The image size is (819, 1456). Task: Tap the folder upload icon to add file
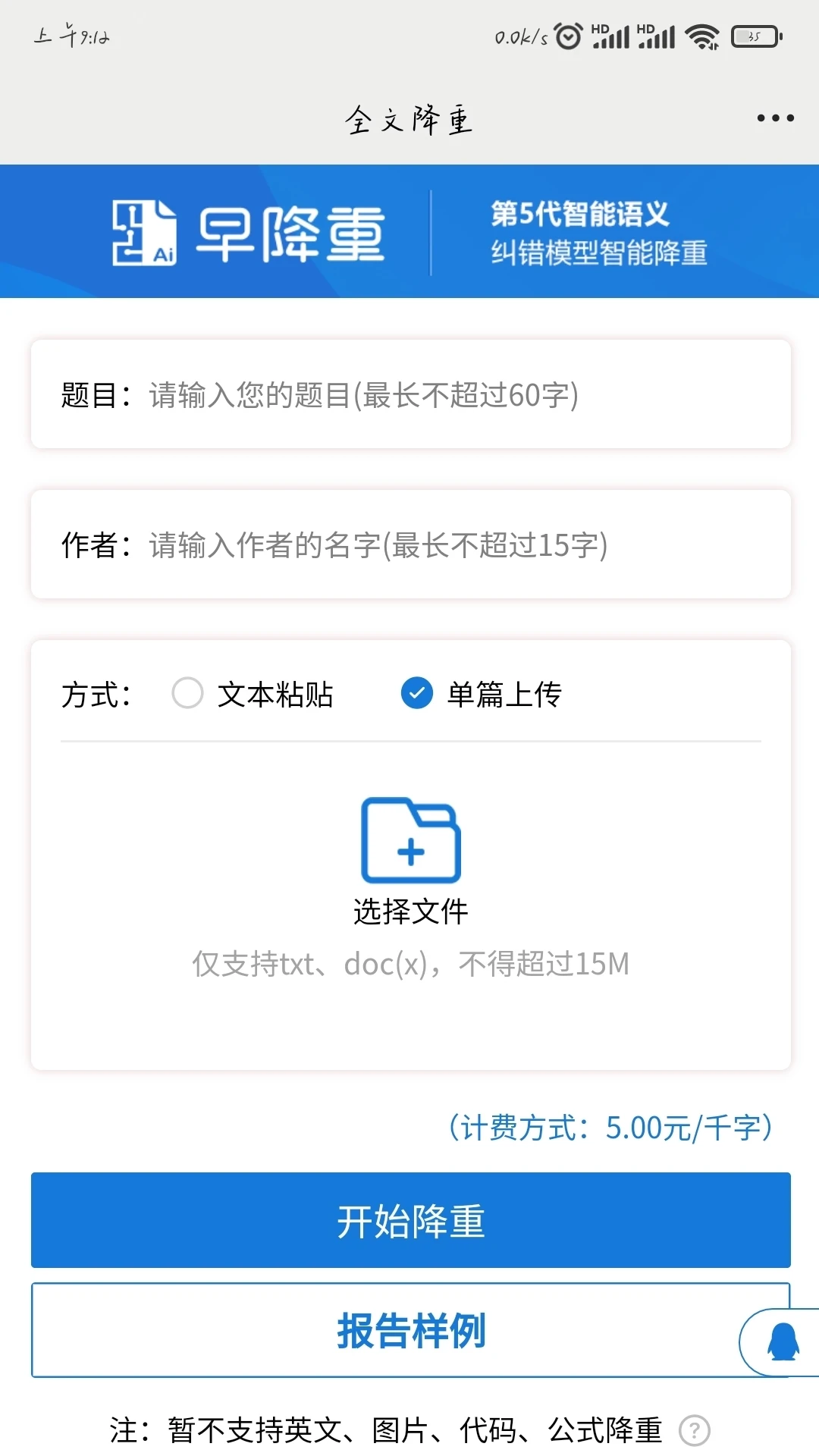pyautogui.click(x=410, y=840)
